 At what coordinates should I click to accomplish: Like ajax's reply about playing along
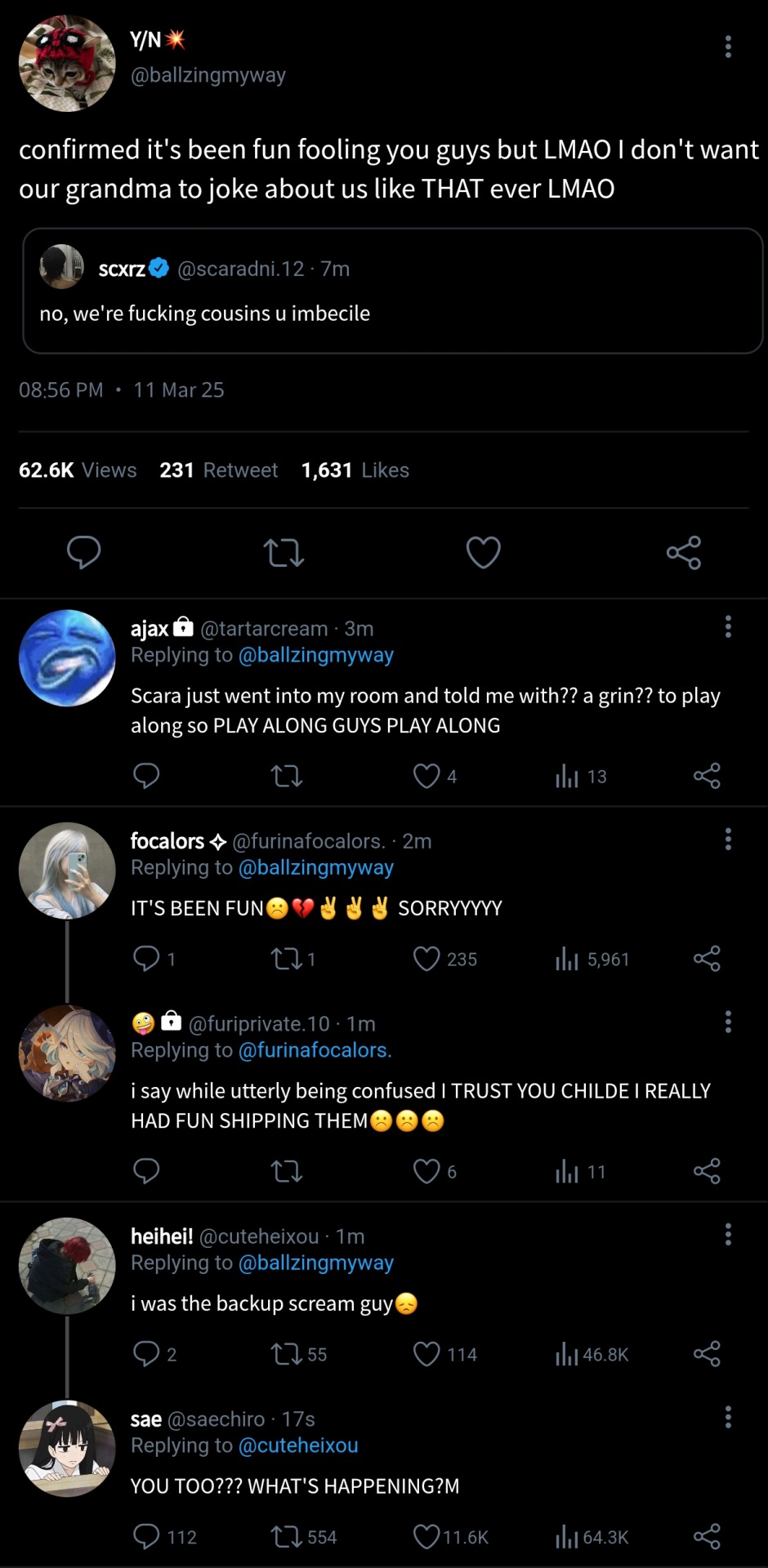pyautogui.click(x=426, y=776)
